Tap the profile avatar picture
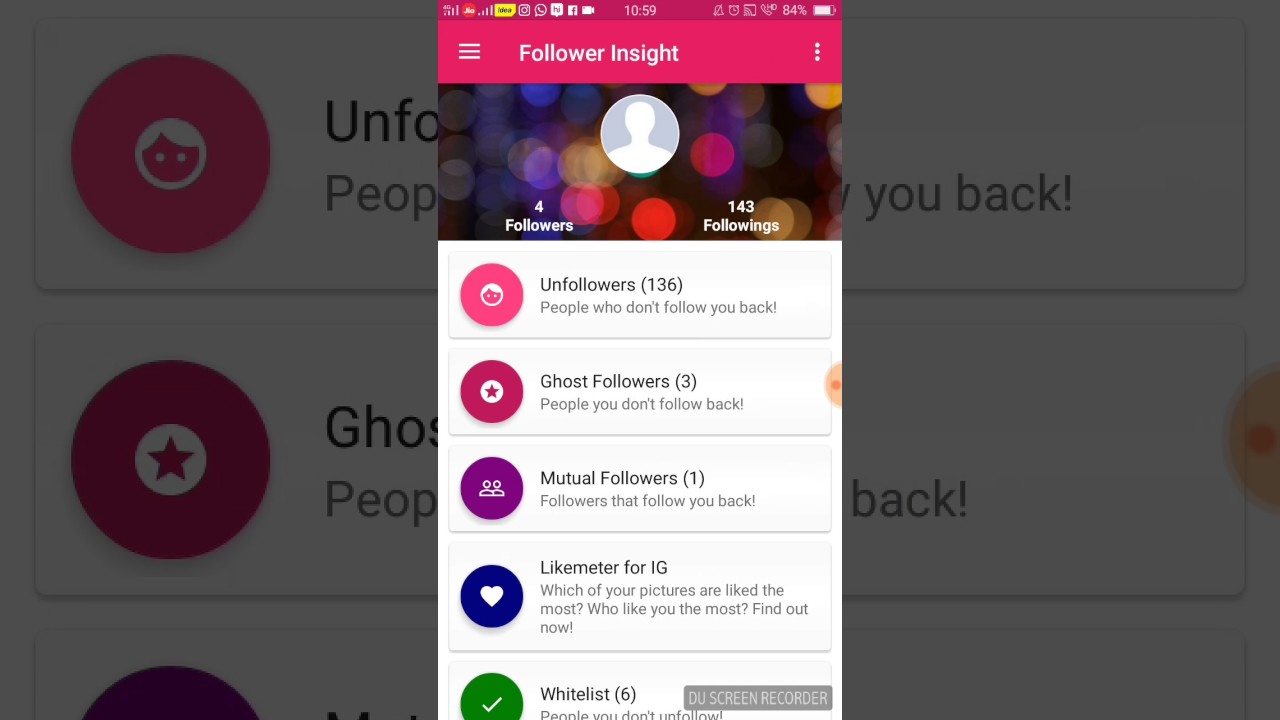Image resolution: width=1280 pixels, height=720 pixels. tap(640, 134)
